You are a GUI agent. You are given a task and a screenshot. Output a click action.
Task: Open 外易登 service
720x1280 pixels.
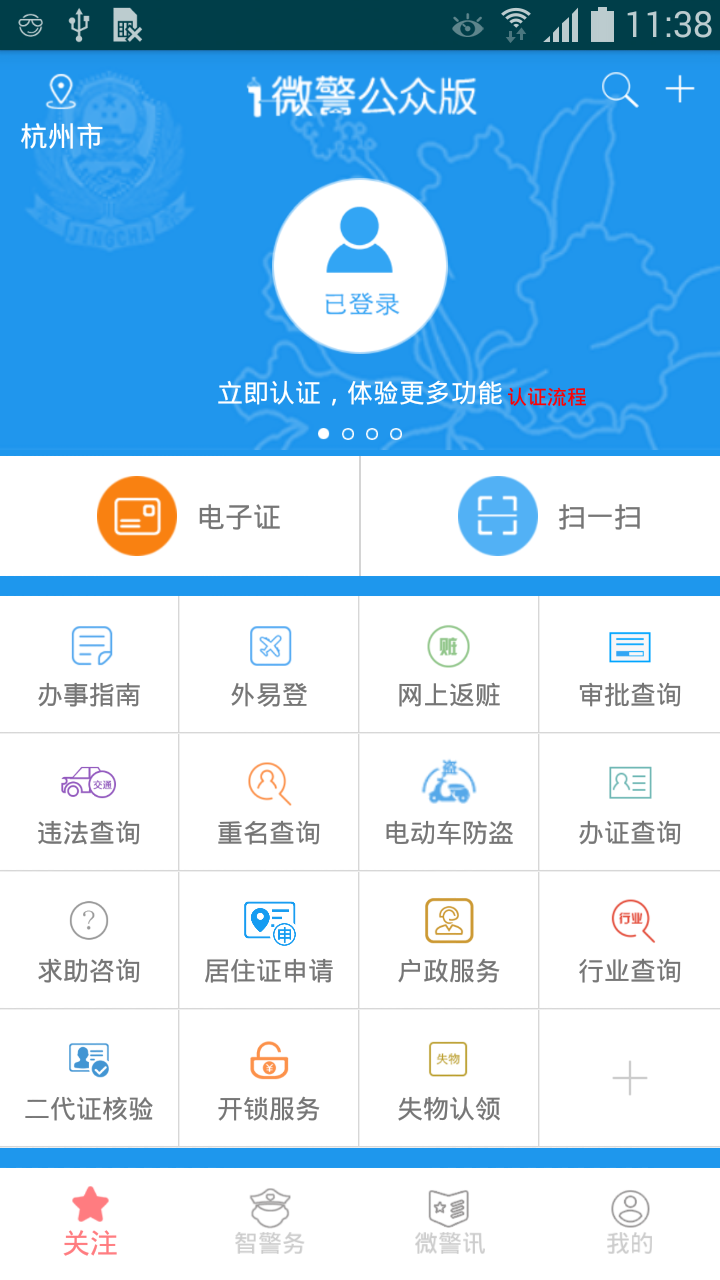269,666
